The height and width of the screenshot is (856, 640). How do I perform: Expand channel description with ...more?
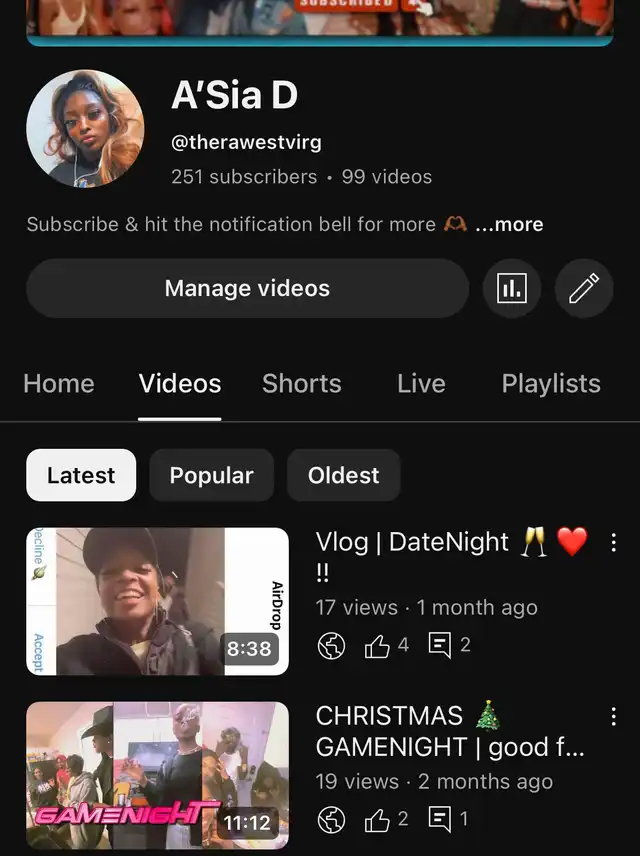tap(510, 225)
